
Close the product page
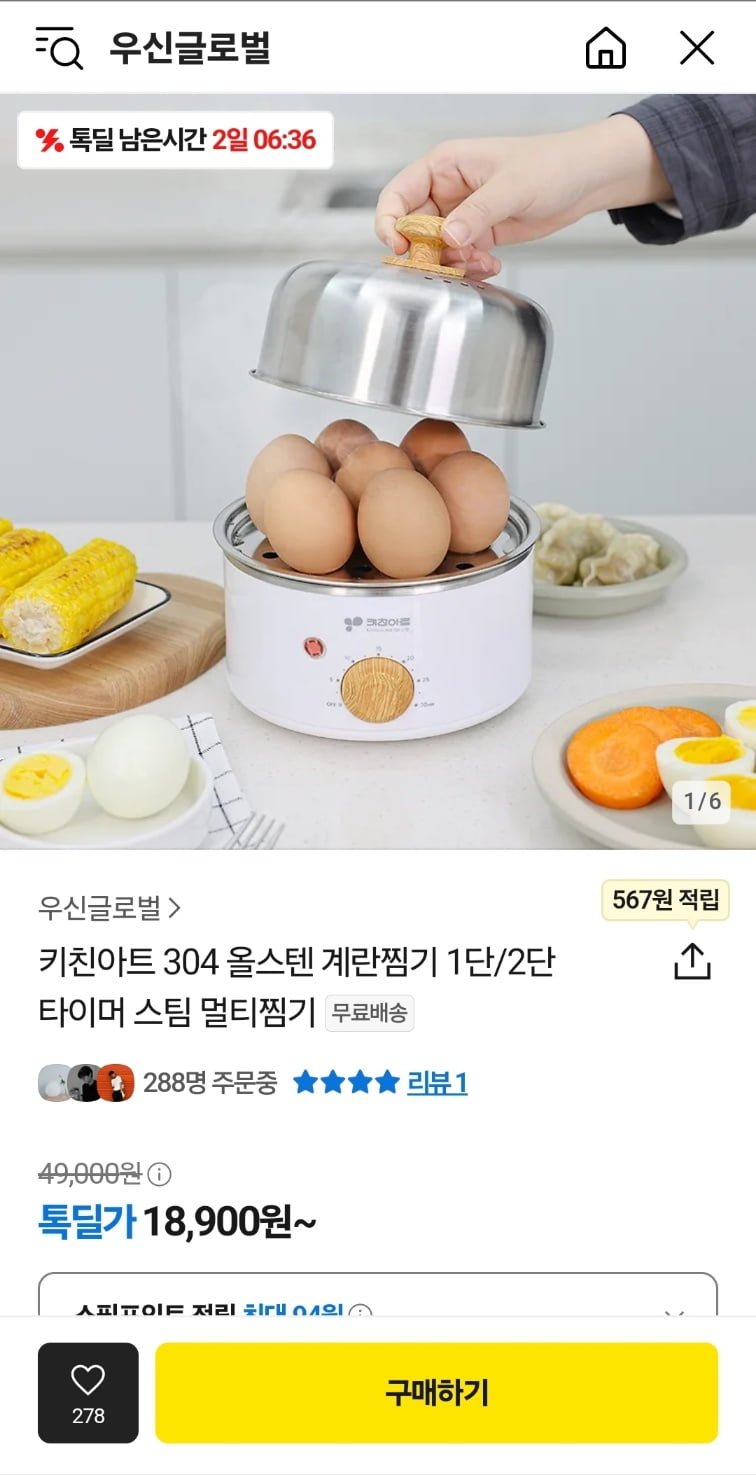point(696,47)
